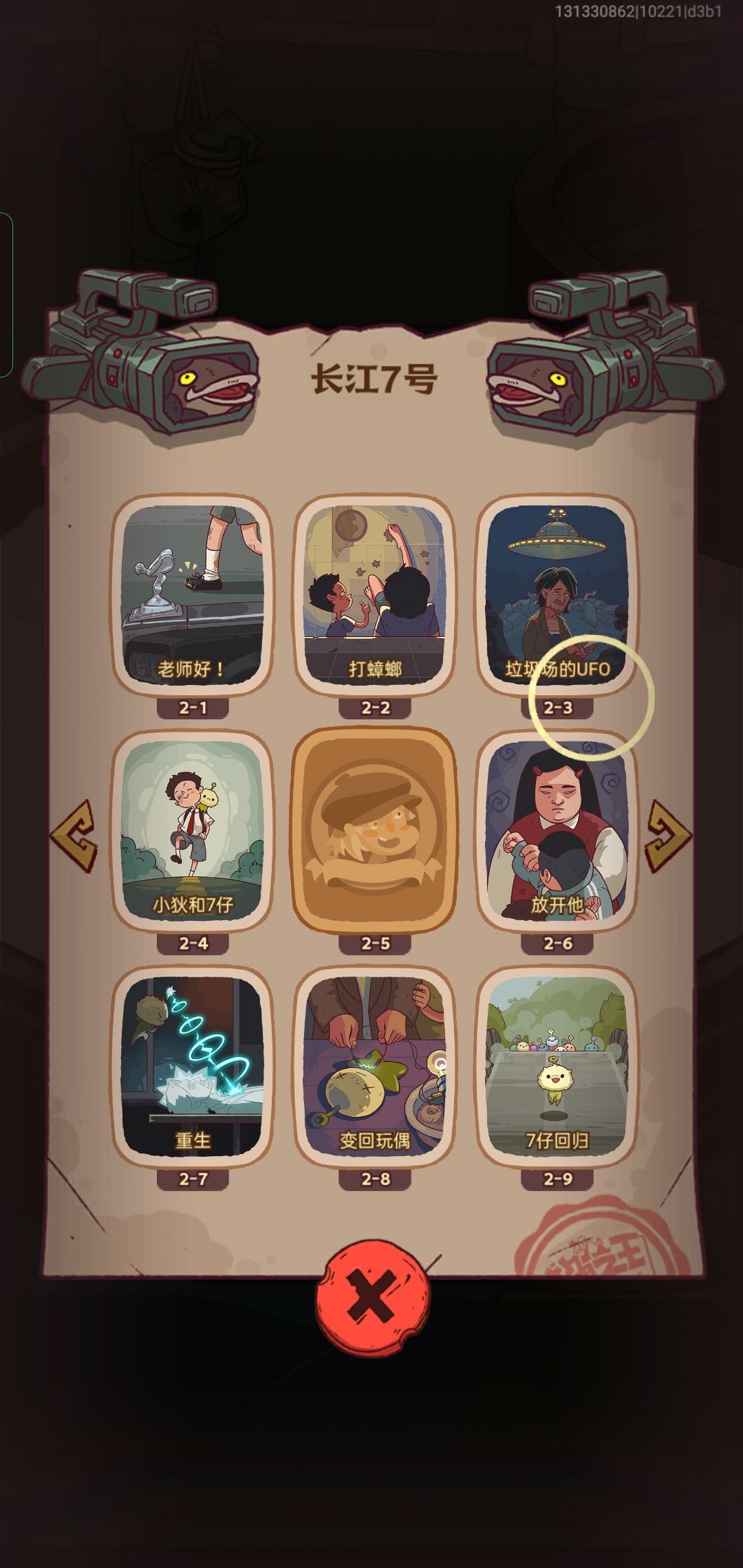Select the 7仔回归 level card
The height and width of the screenshot is (1568, 743).
[557, 1067]
